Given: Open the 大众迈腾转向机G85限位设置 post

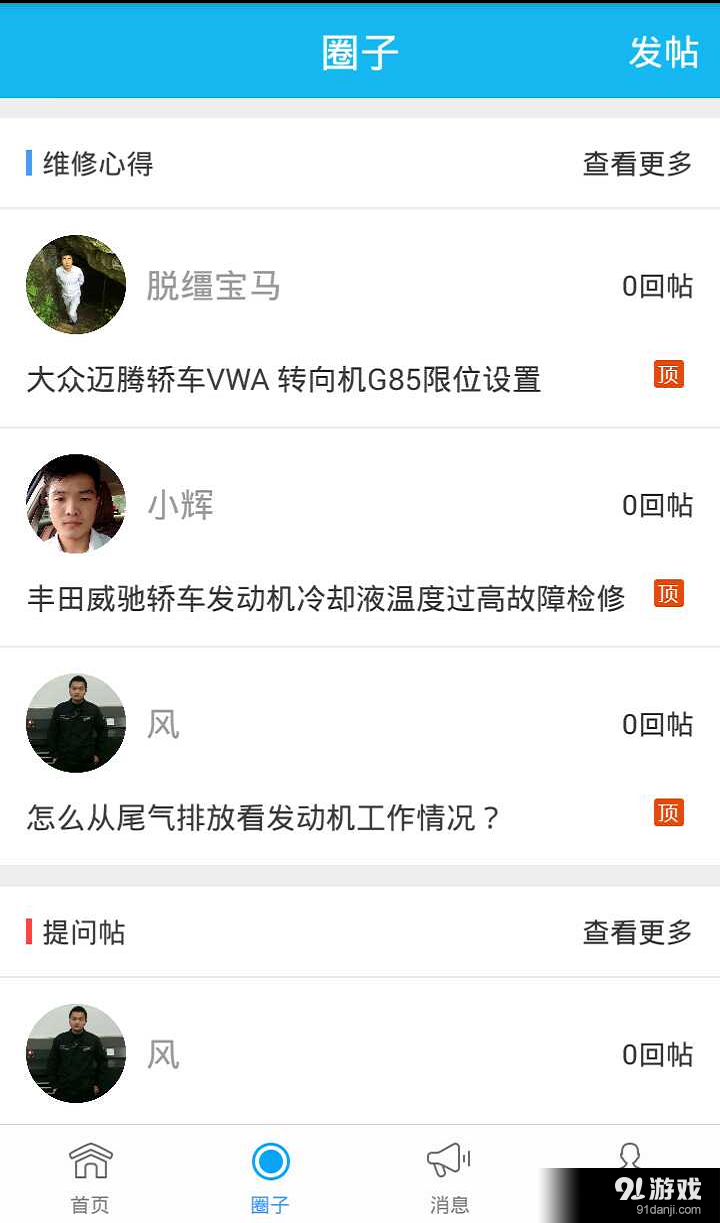Looking at the screenshot, I should click(283, 379).
